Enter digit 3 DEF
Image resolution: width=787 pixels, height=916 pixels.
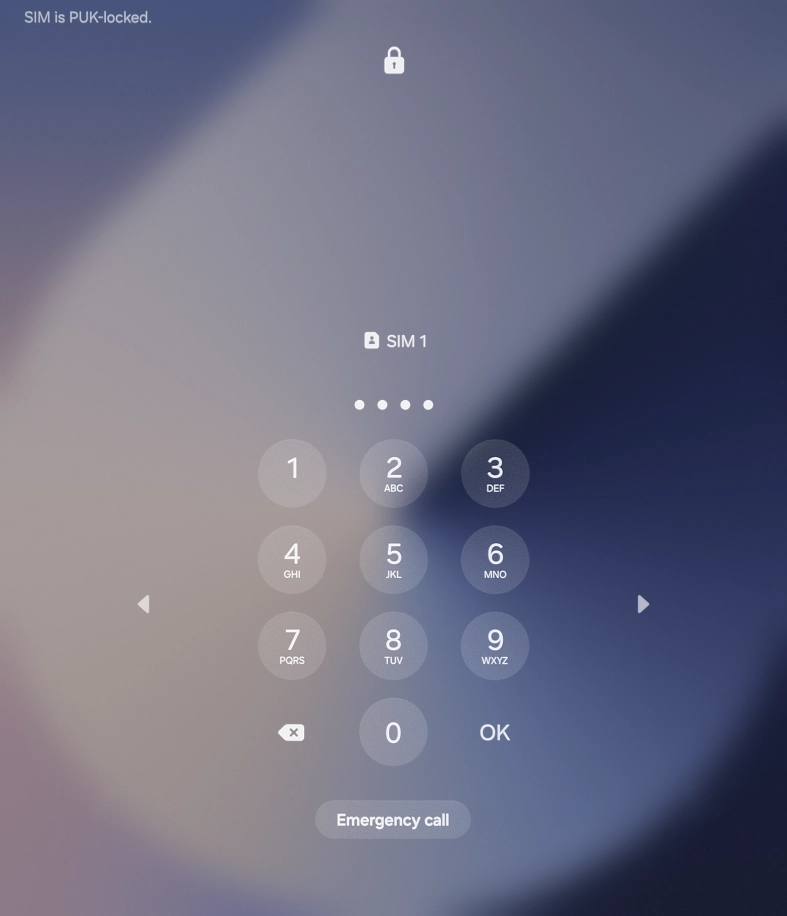[x=495, y=473]
